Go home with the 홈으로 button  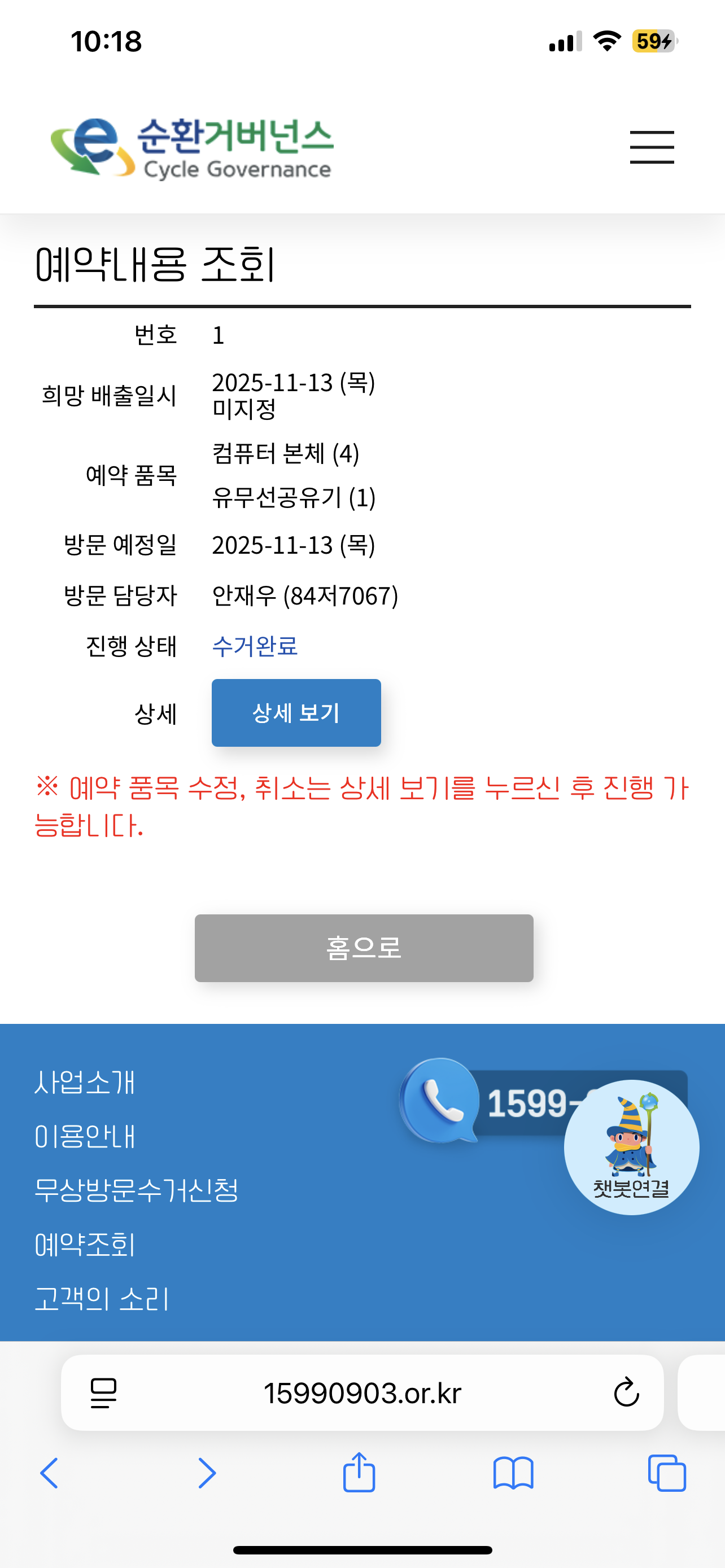(364, 947)
